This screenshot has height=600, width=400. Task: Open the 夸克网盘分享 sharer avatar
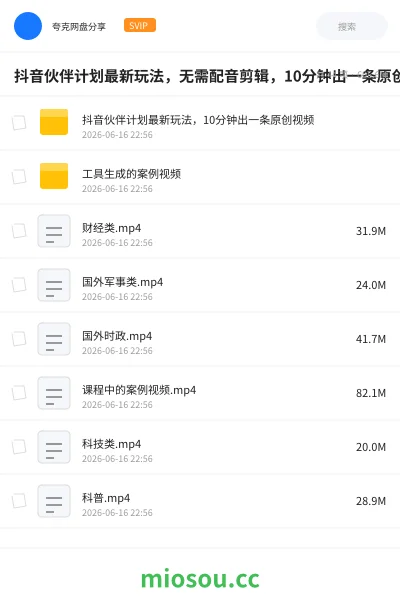point(28,26)
